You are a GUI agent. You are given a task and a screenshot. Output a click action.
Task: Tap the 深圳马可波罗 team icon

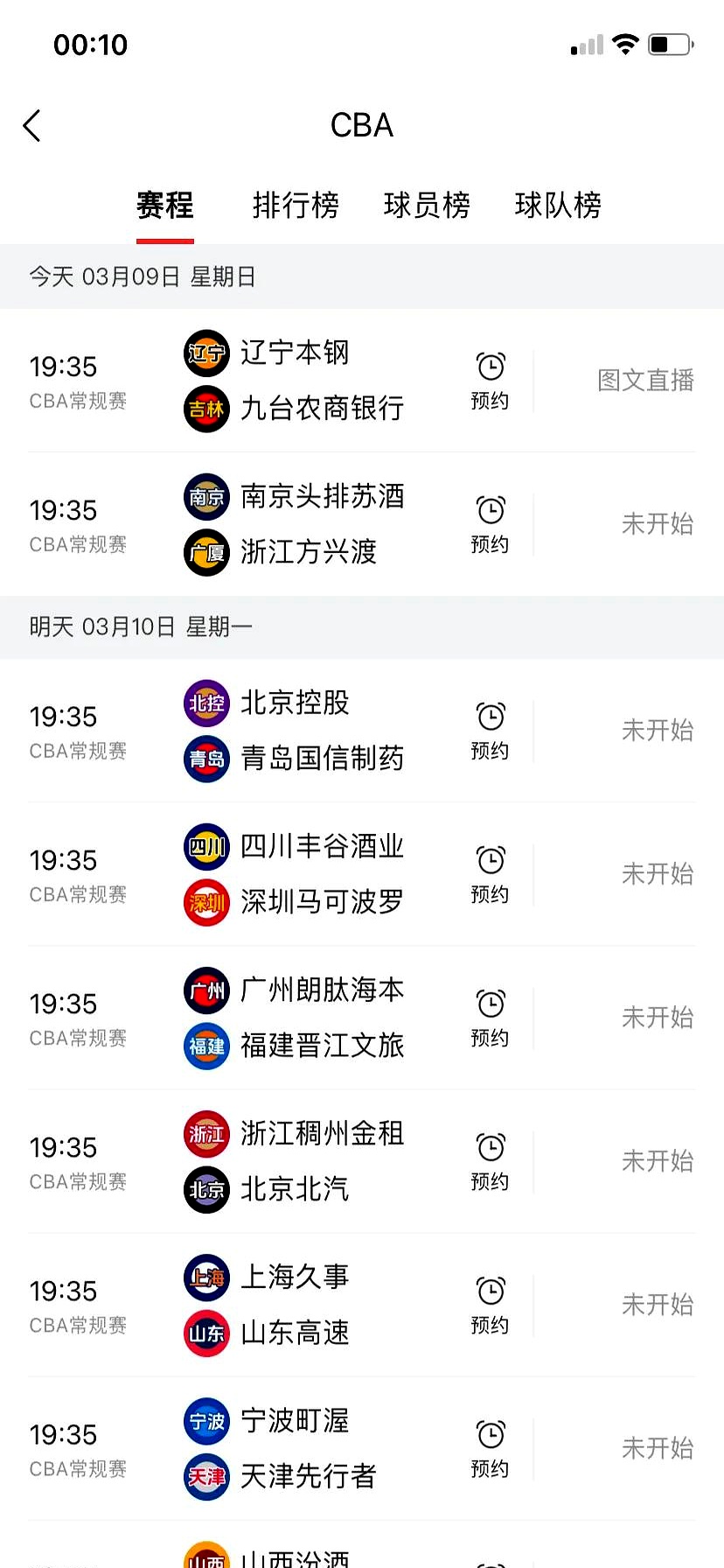205,902
